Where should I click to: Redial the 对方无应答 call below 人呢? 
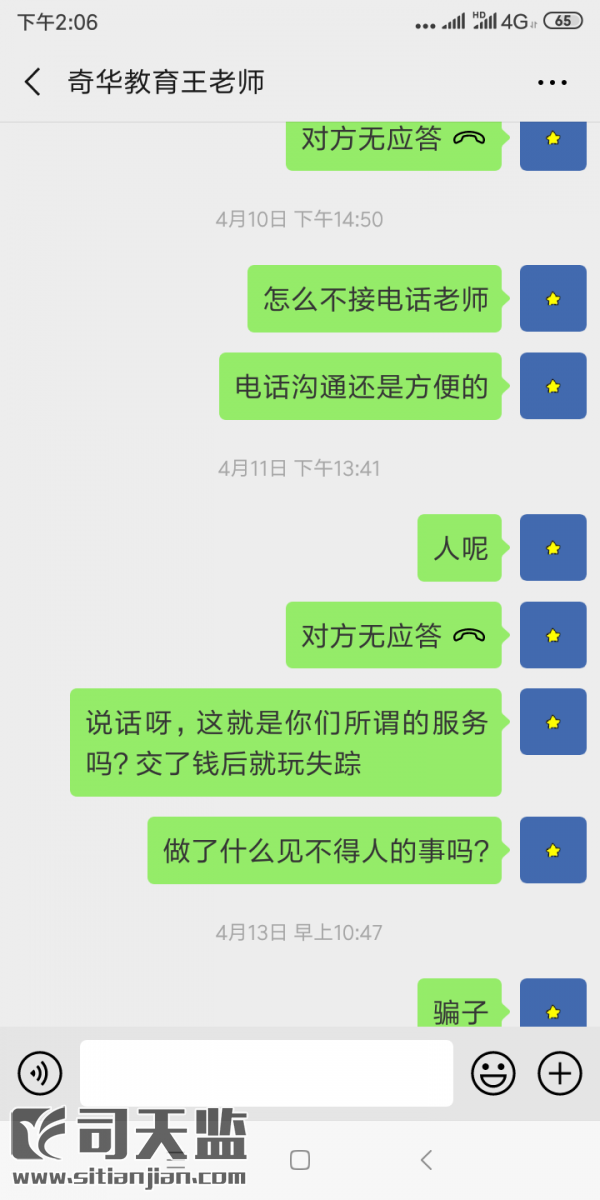pos(393,636)
